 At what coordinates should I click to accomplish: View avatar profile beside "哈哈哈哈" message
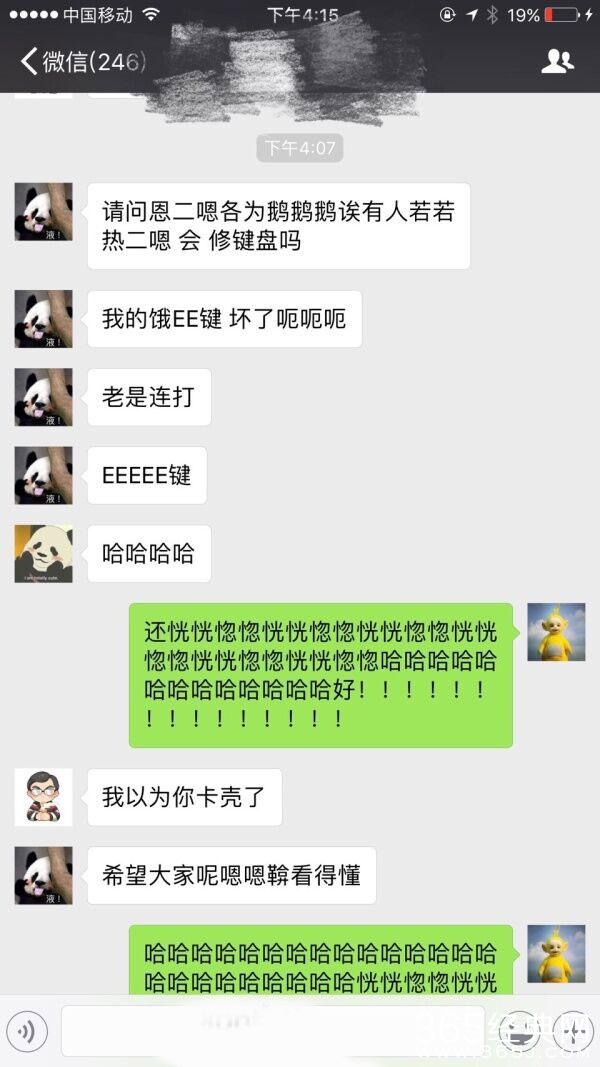point(44,554)
